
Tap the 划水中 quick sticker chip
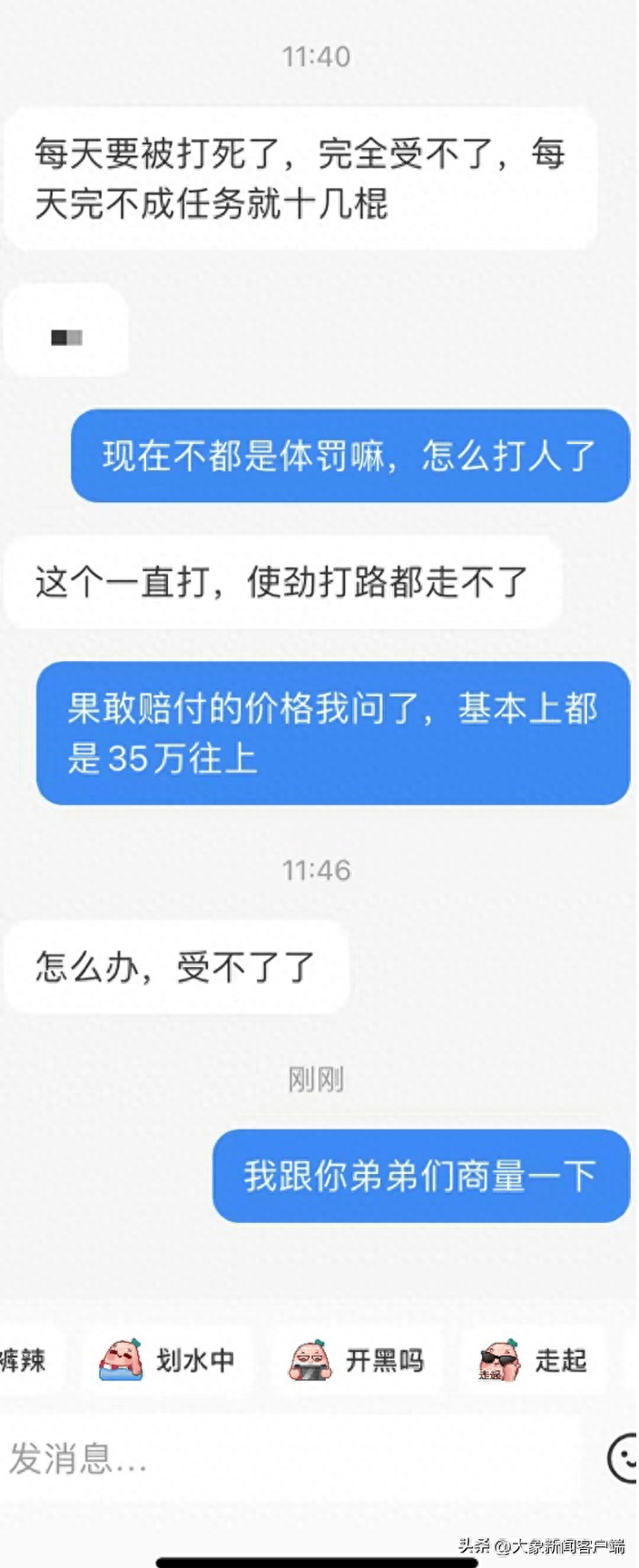tap(168, 1359)
